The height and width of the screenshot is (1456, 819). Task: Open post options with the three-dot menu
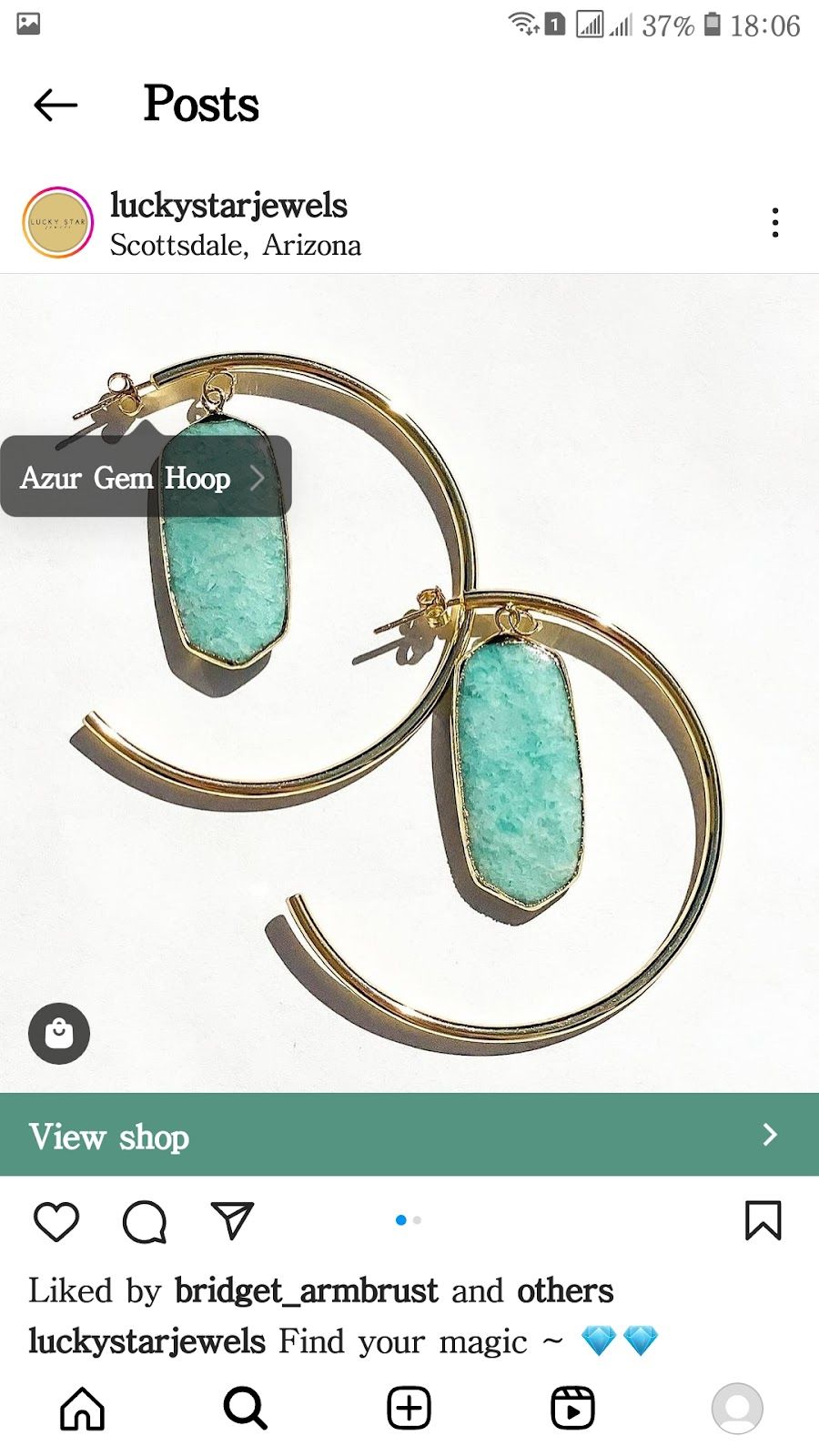[775, 223]
